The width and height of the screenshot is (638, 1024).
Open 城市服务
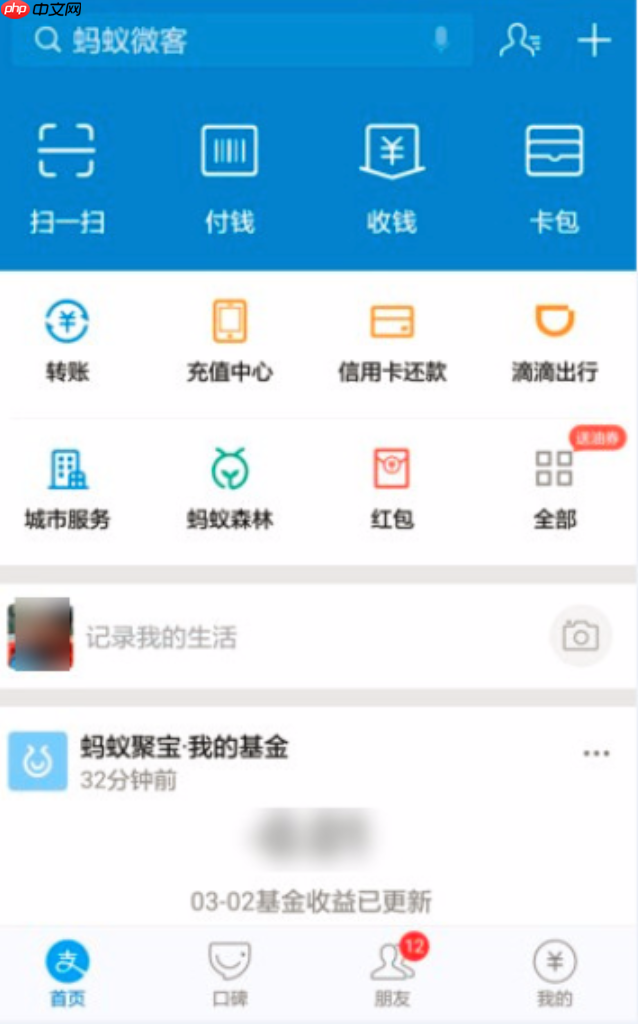(x=67, y=489)
